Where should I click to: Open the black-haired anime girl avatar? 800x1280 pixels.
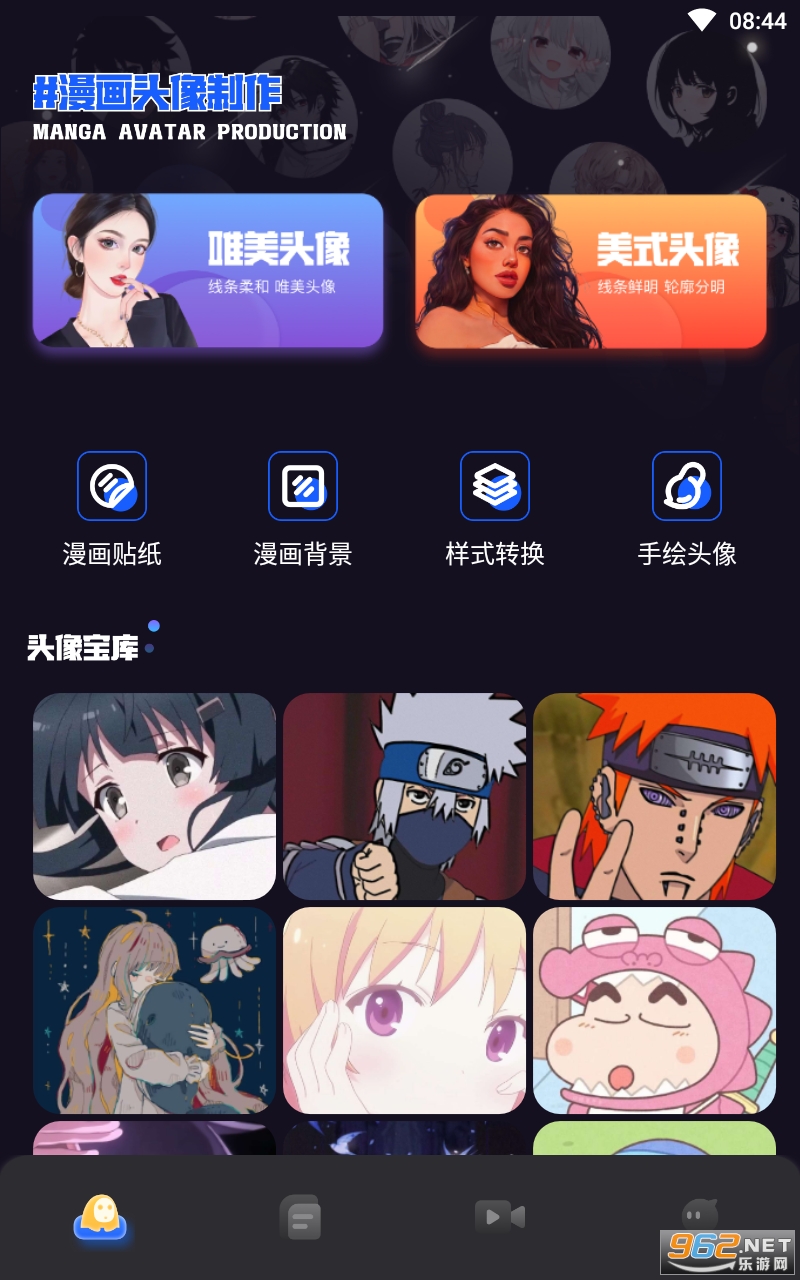tap(154, 797)
